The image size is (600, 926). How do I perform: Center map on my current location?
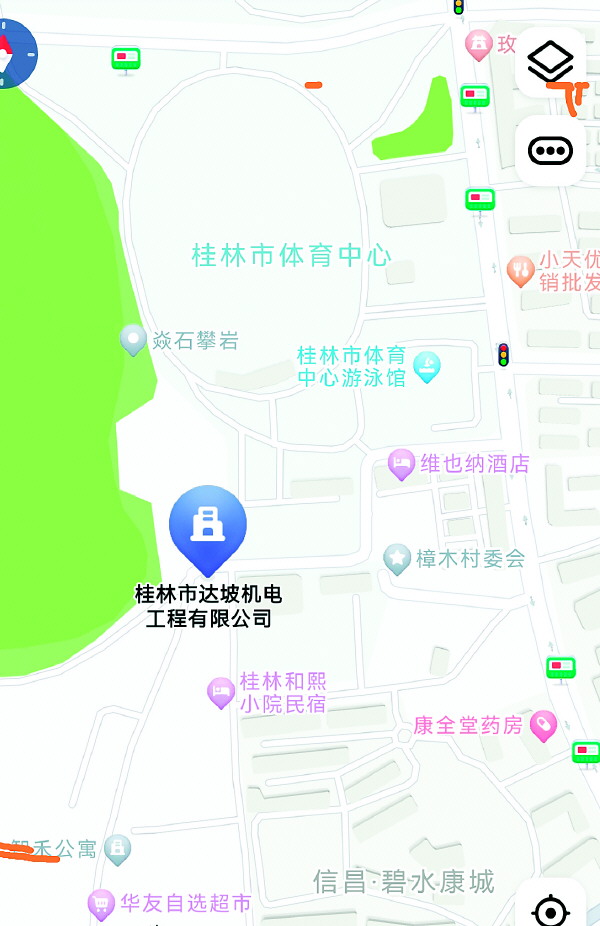point(551,910)
